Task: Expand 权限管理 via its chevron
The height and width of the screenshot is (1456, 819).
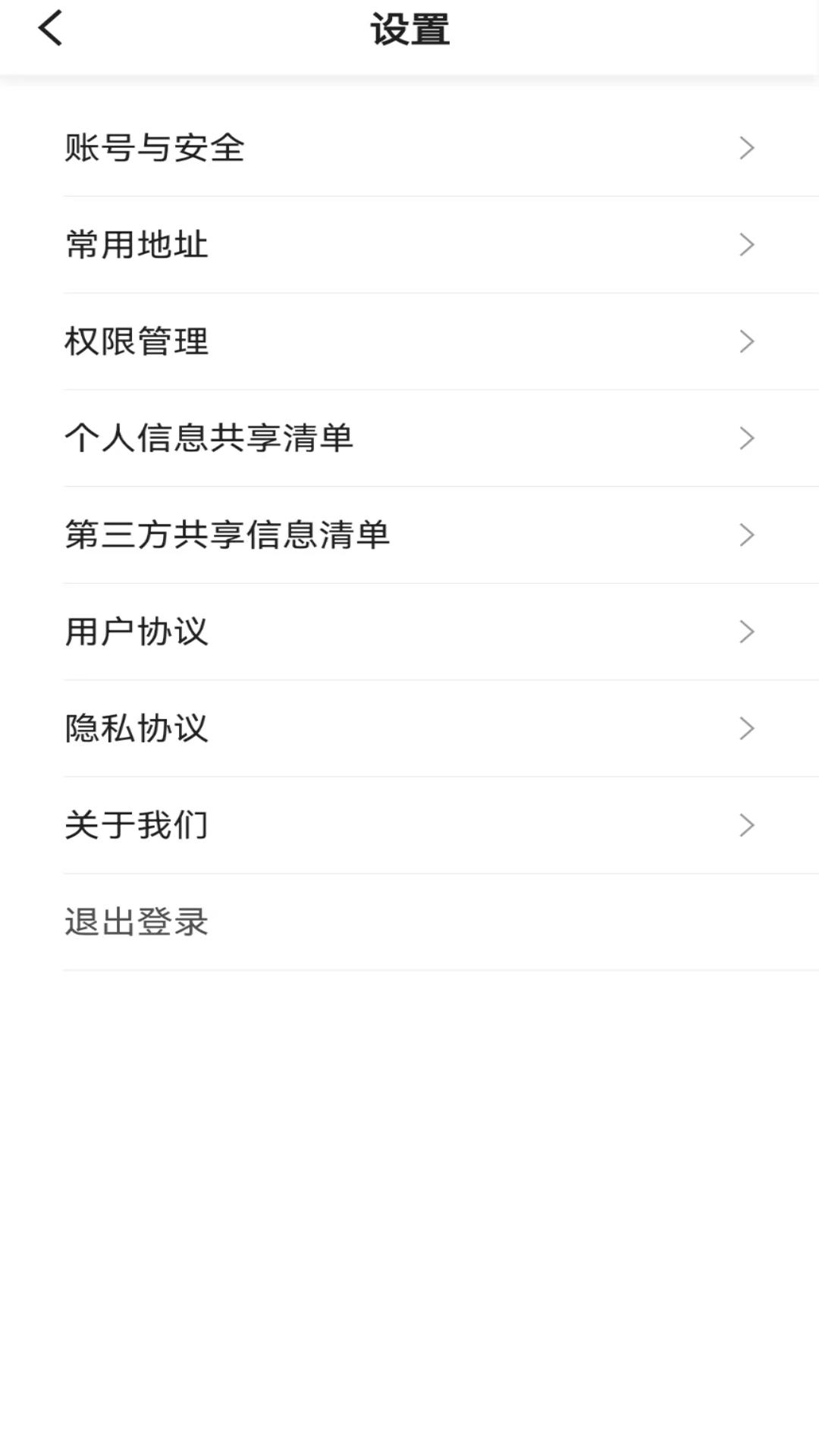Action: [747, 341]
